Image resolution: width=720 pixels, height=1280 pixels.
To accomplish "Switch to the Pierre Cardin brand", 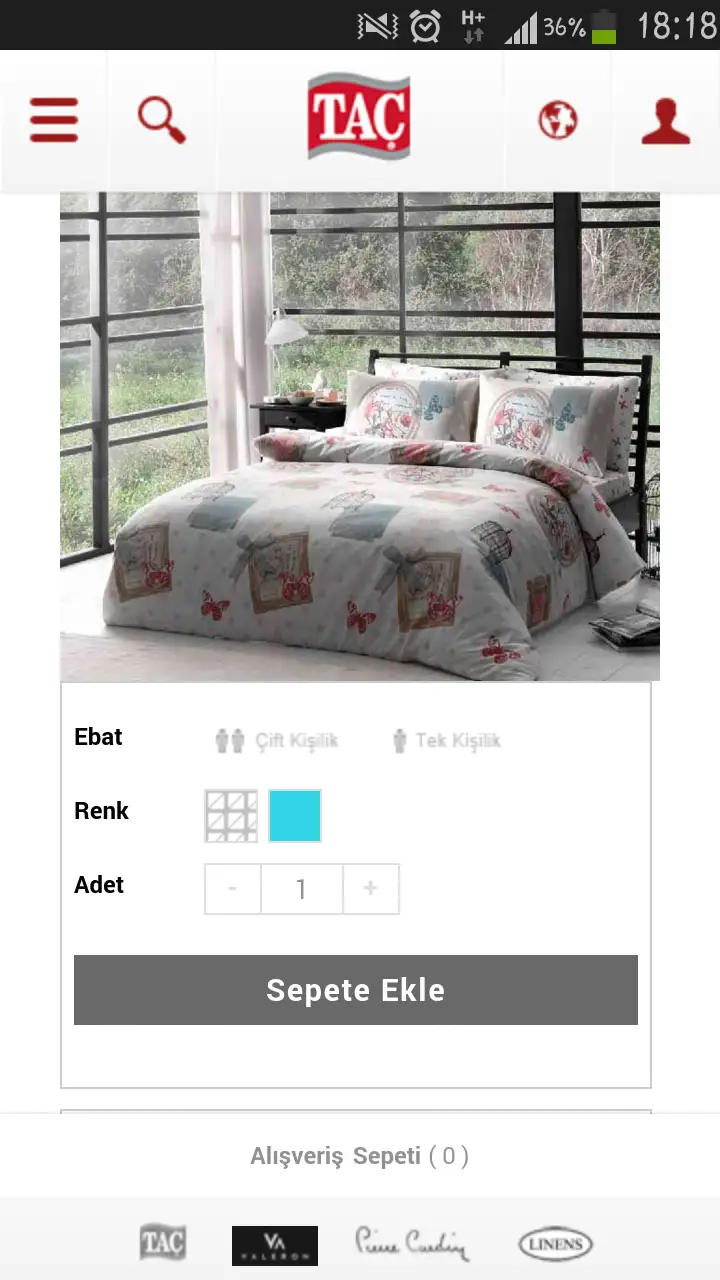I will 412,1244.
